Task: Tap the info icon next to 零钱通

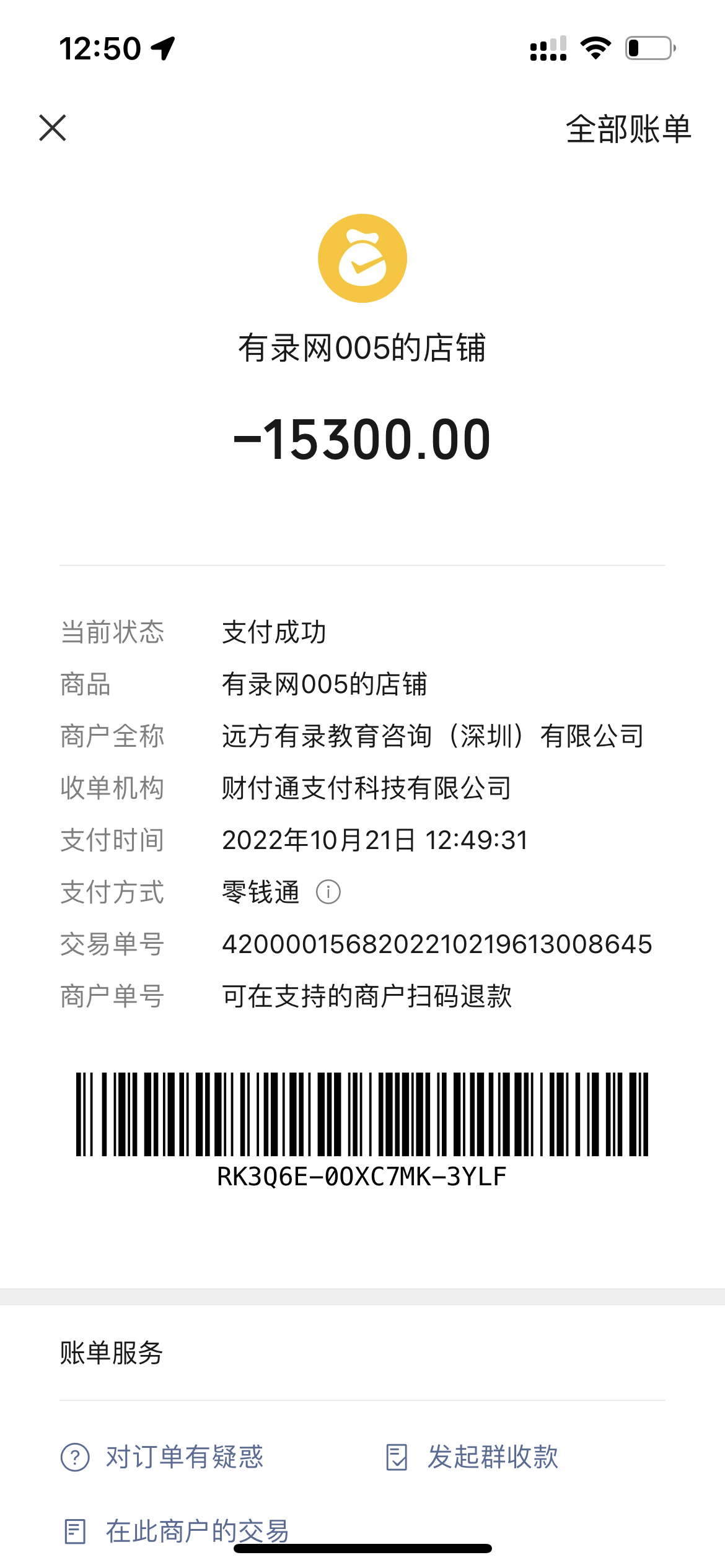Action: [328, 892]
